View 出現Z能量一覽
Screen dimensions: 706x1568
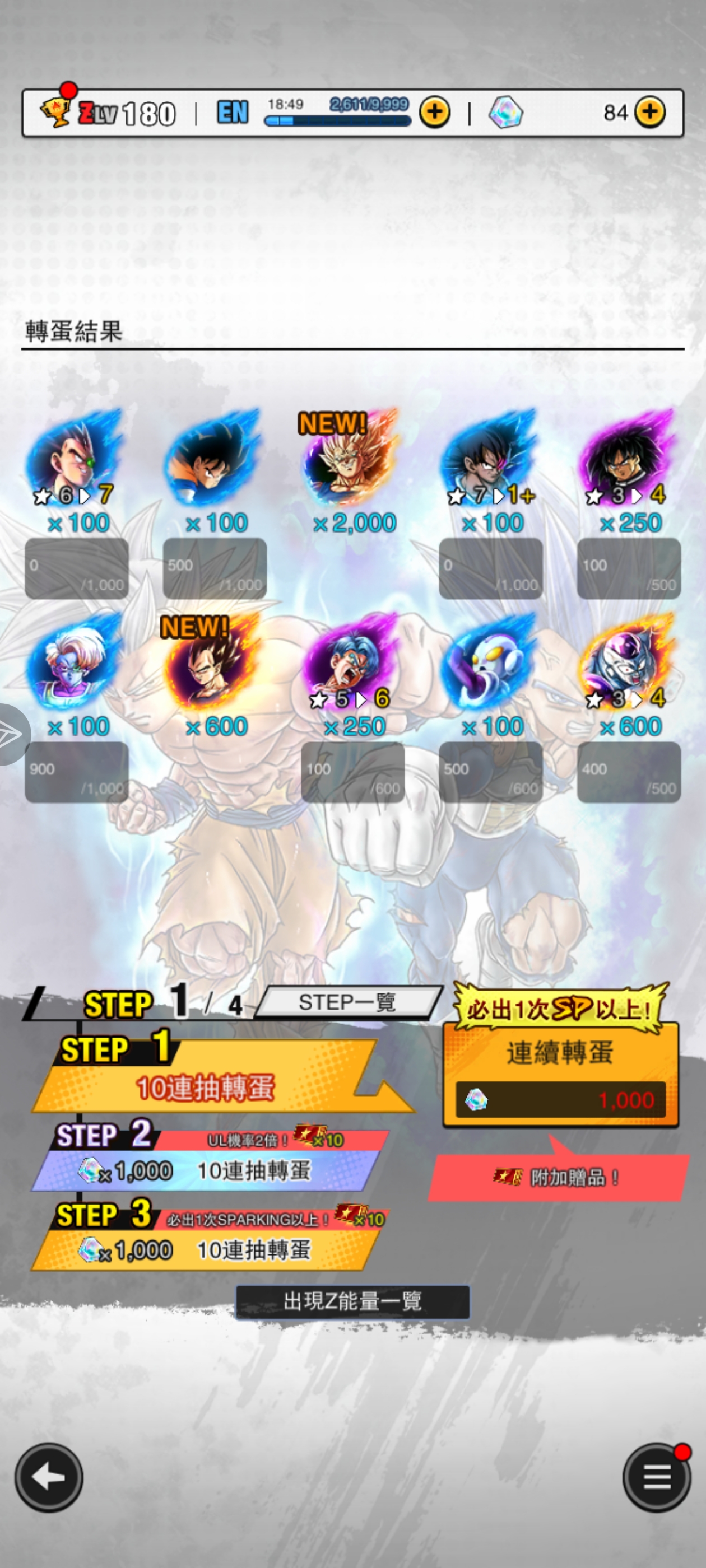pyautogui.click(x=352, y=1301)
